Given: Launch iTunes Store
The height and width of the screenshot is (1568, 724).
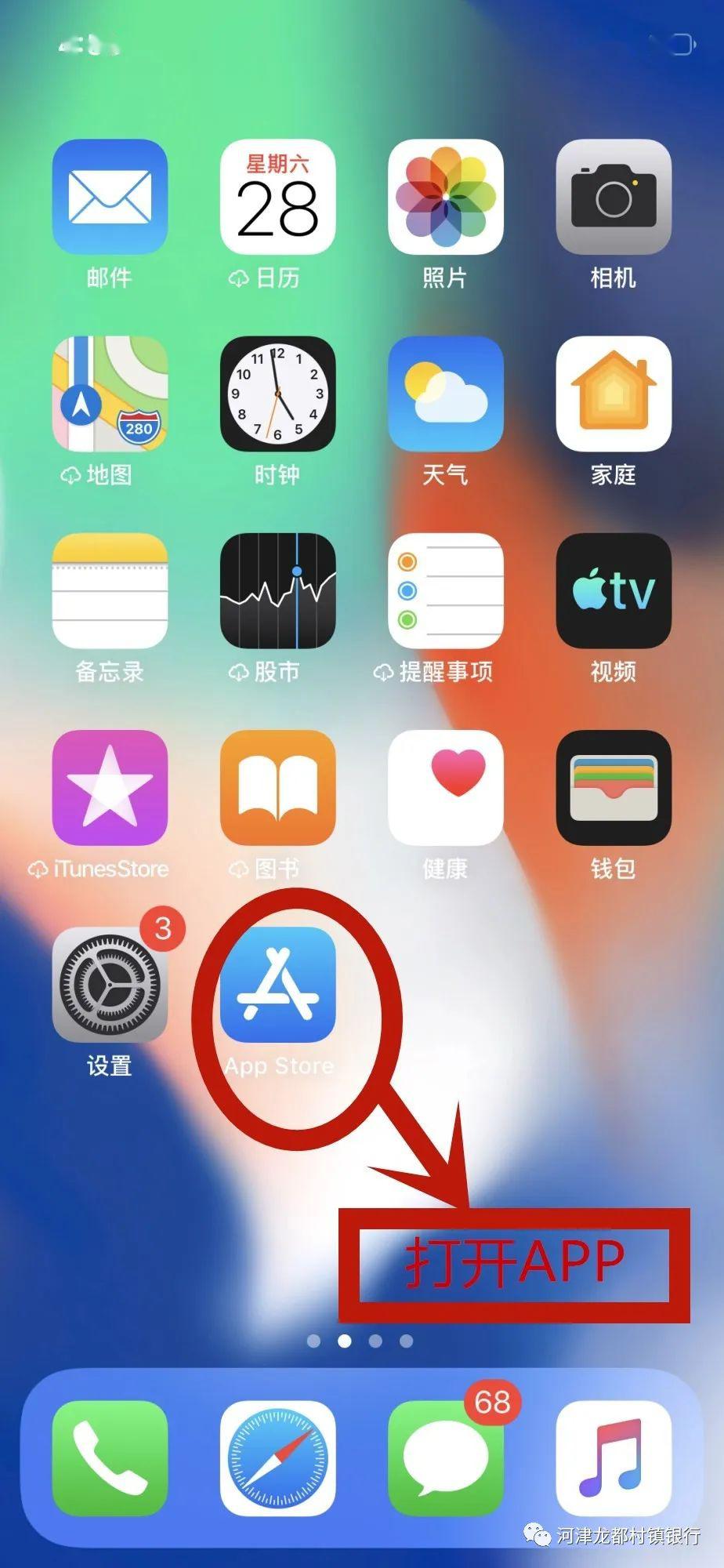Looking at the screenshot, I should click(110, 787).
